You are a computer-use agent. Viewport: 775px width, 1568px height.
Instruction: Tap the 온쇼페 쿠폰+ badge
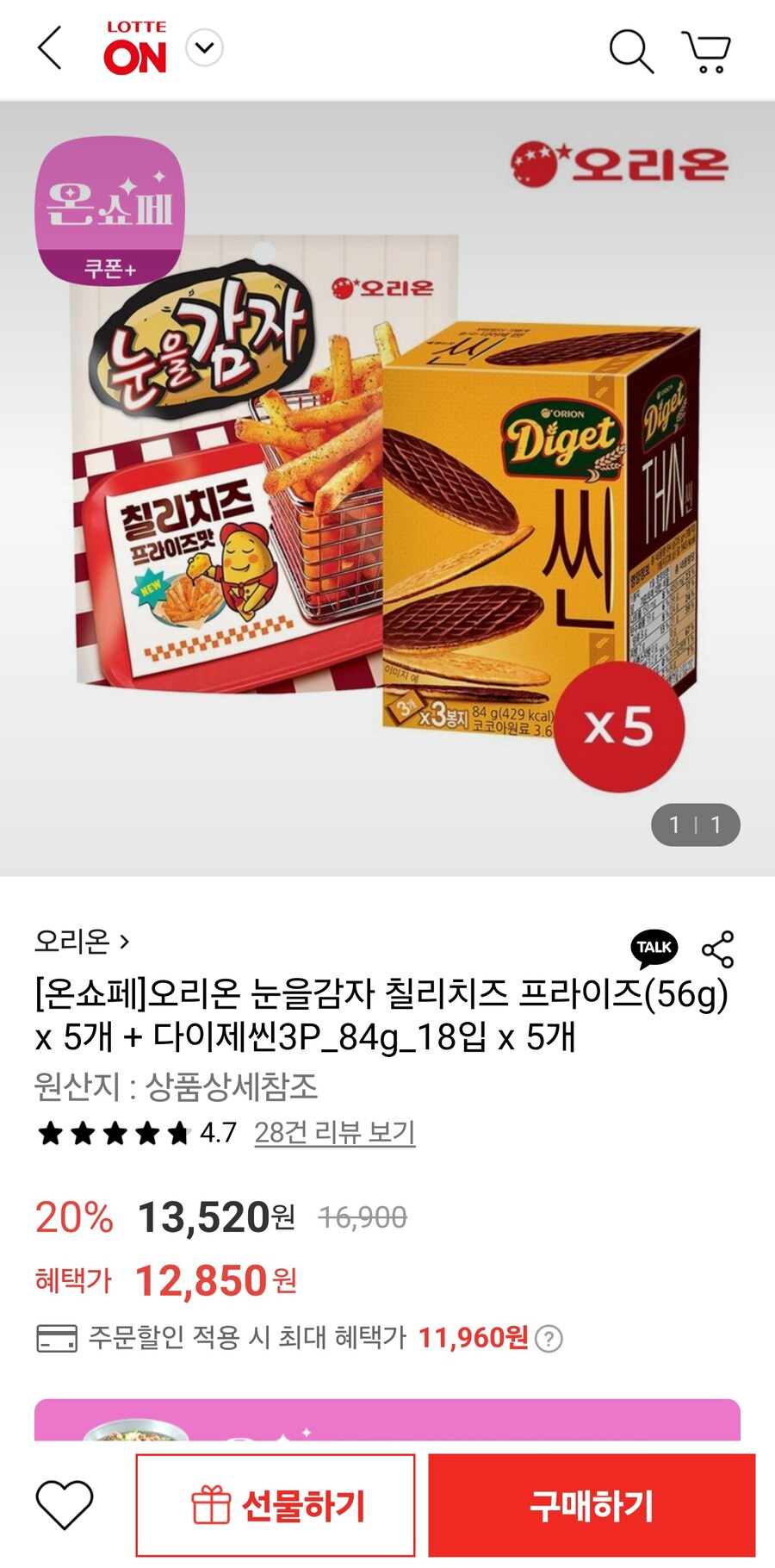110,209
